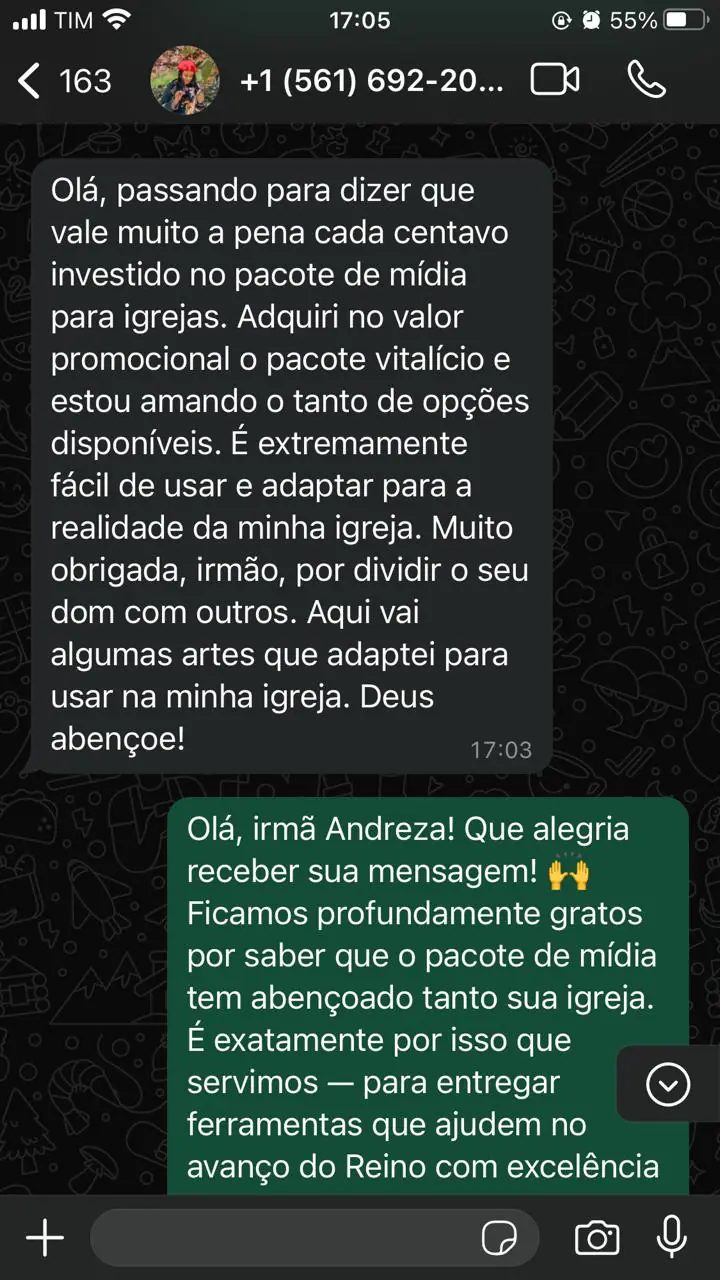Tap the alarm clock icon in status bar
The height and width of the screenshot is (1280, 720).
click(x=592, y=19)
